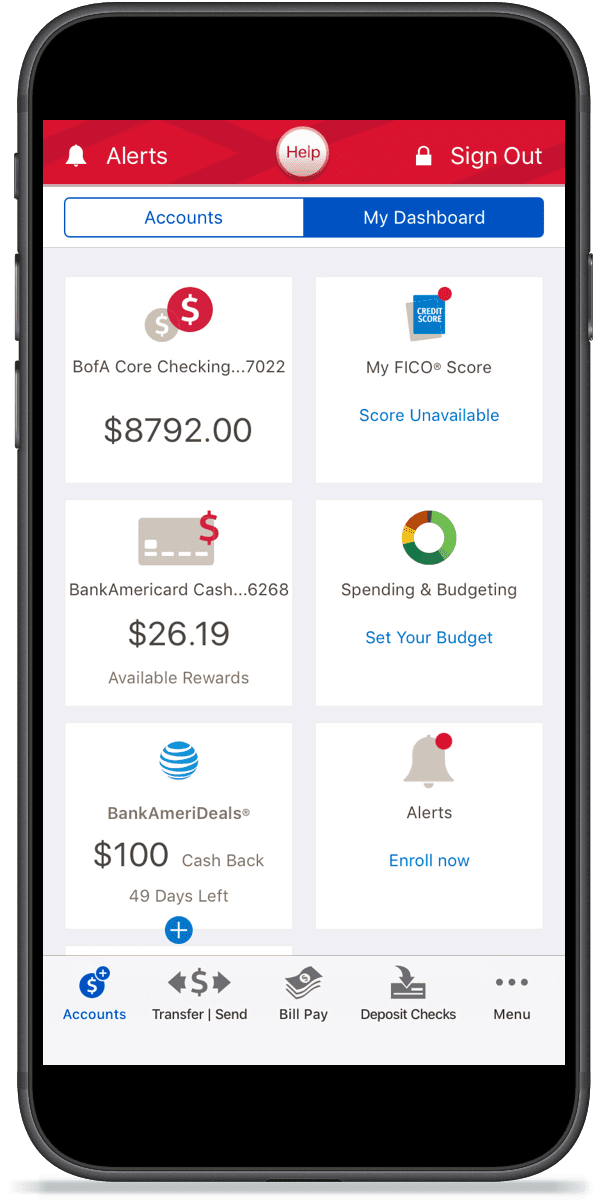Tap Enroll now for Alerts

(429, 861)
